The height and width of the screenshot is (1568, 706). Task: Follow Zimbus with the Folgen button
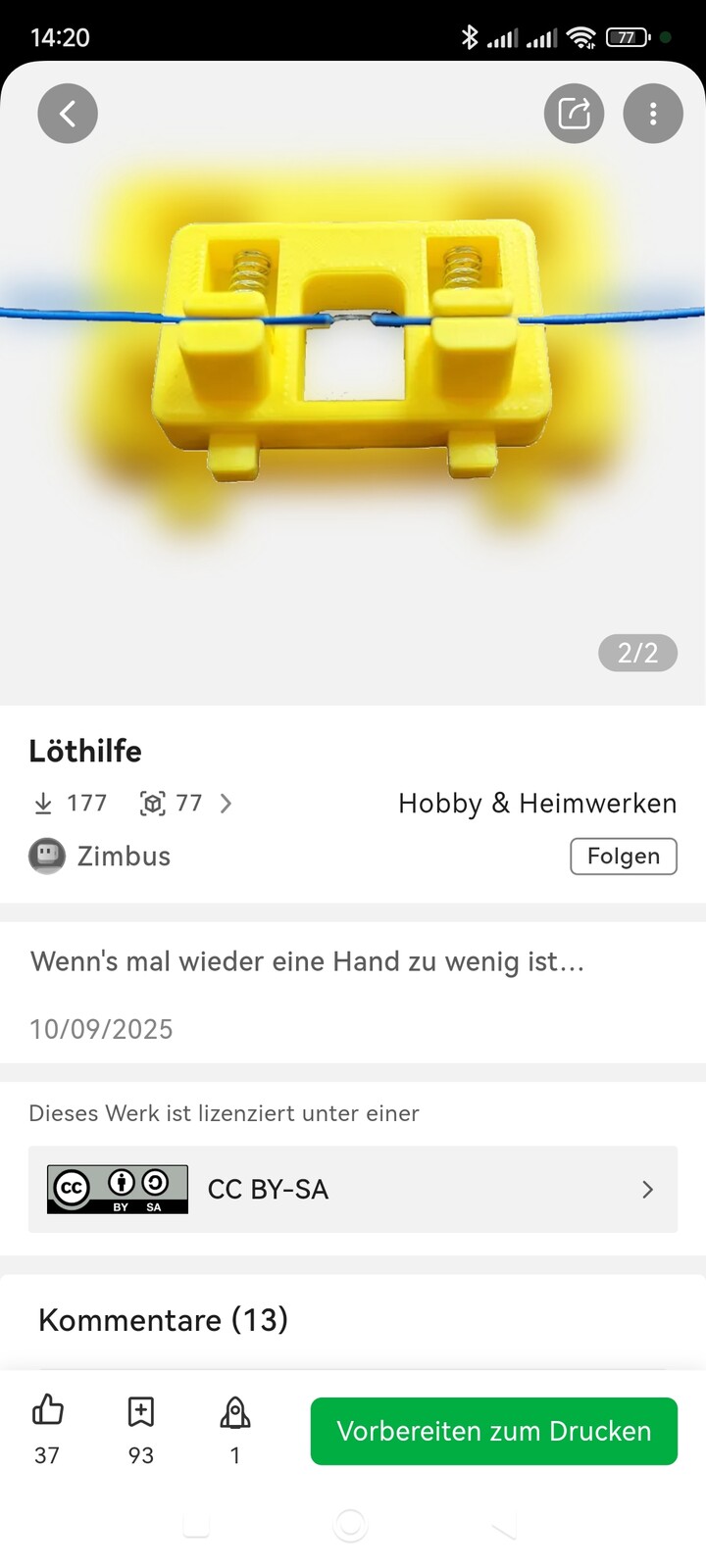[623, 856]
